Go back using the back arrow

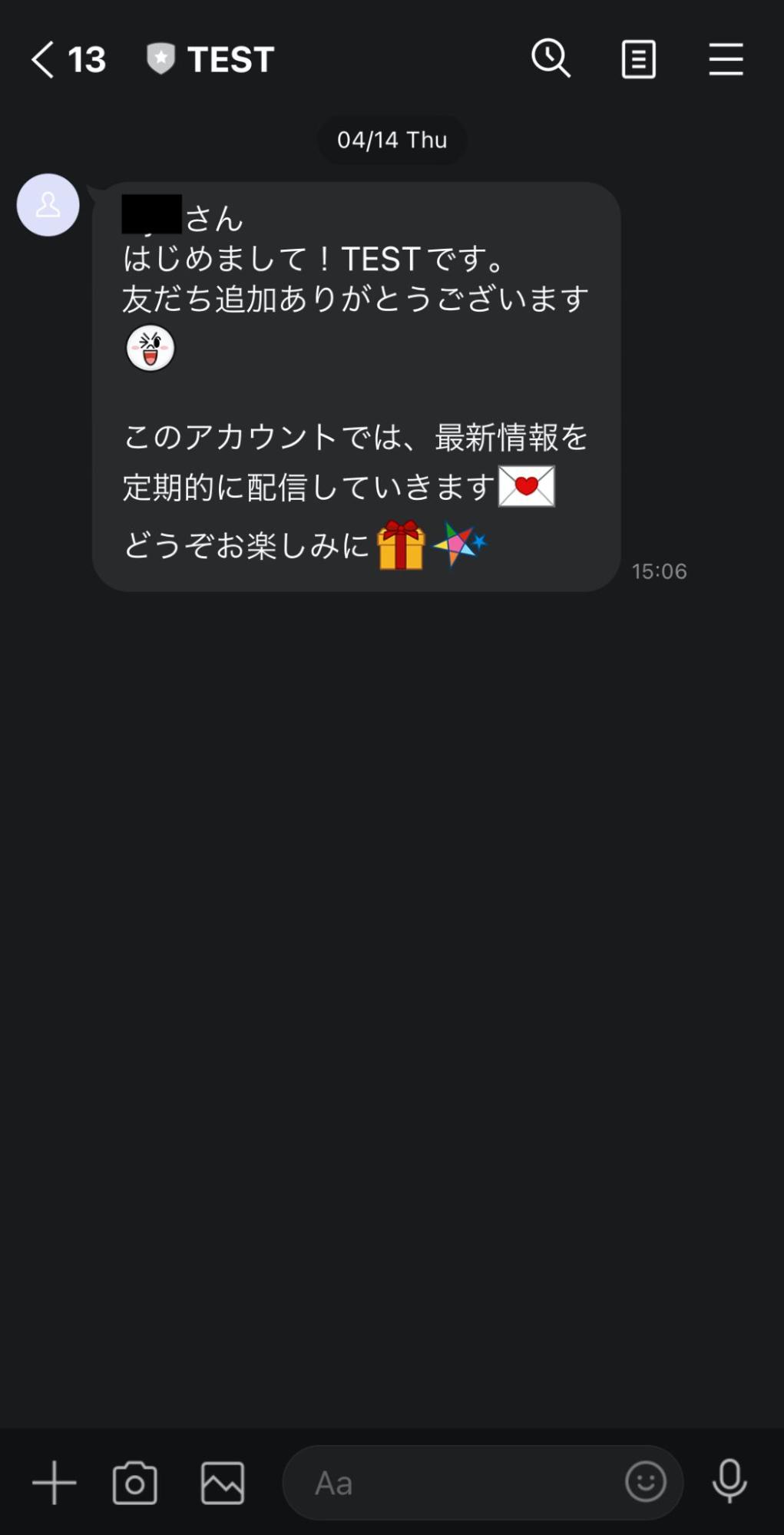(x=42, y=59)
